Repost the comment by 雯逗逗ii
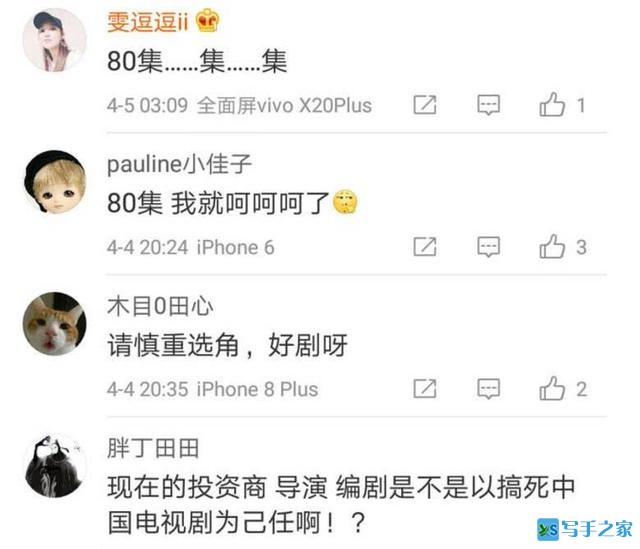Image resolution: width=640 pixels, height=549 pixels. point(425,105)
